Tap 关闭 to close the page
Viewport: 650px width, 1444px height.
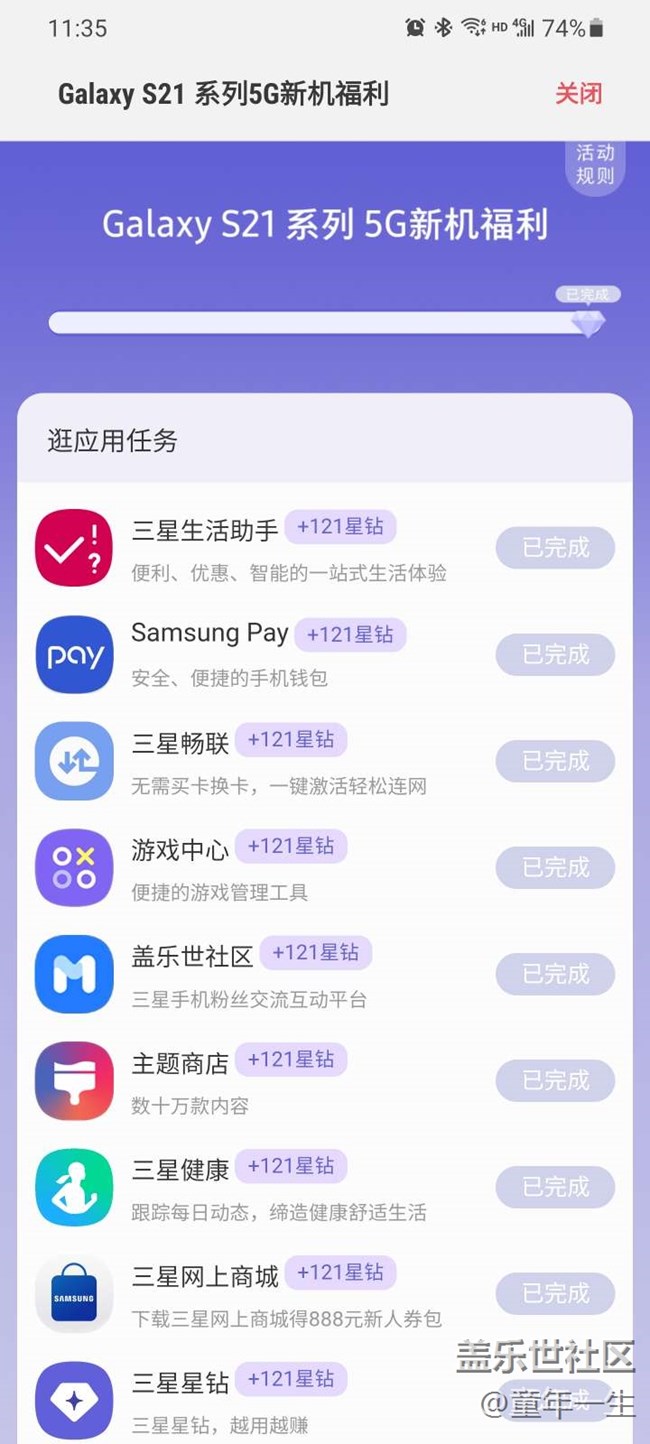point(578,94)
